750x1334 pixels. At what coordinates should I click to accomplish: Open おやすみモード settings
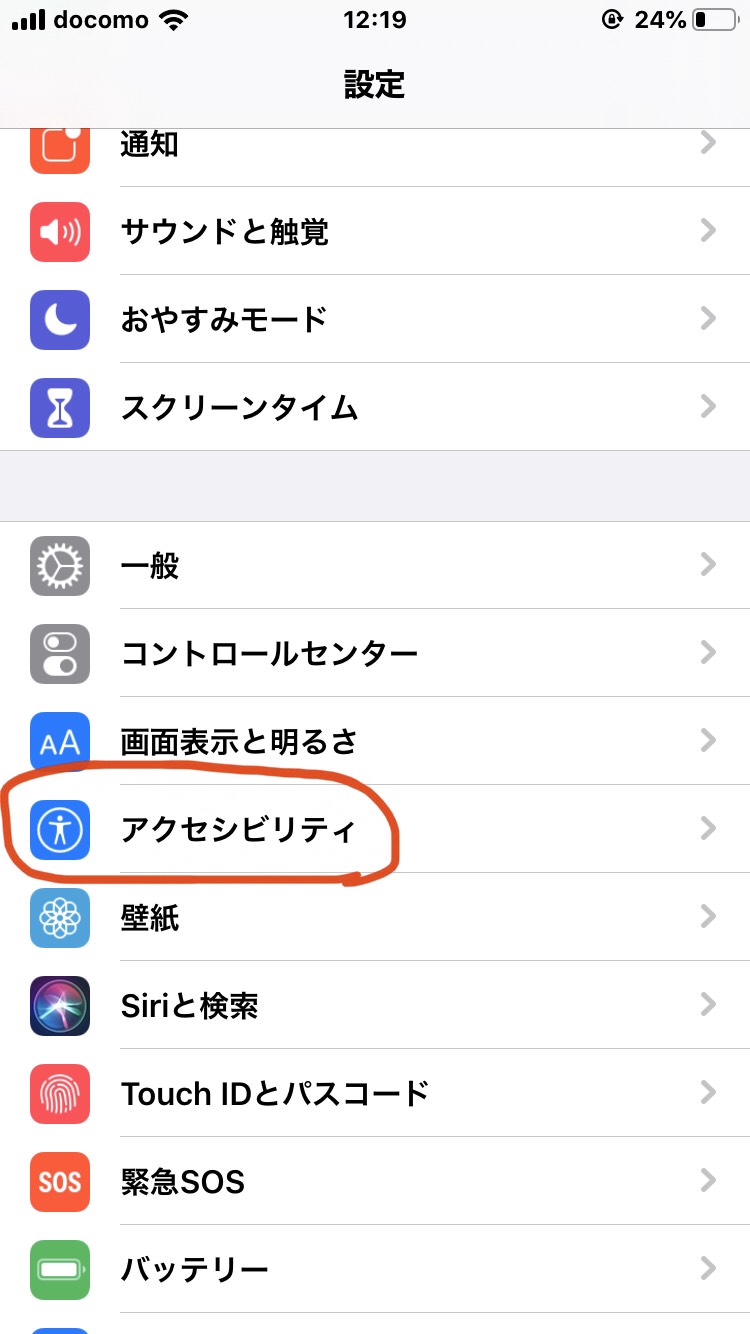click(x=375, y=320)
